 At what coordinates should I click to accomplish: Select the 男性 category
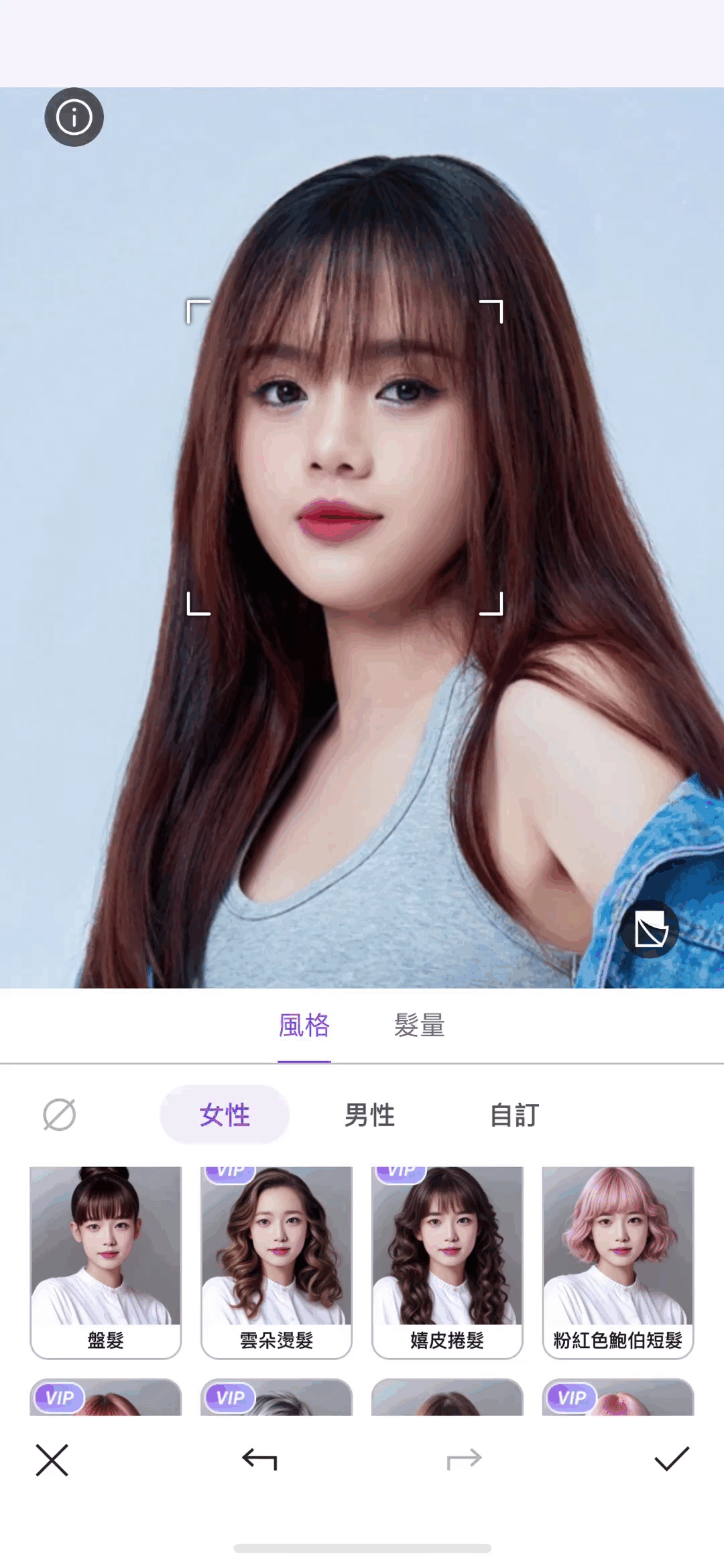(369, 1115)
